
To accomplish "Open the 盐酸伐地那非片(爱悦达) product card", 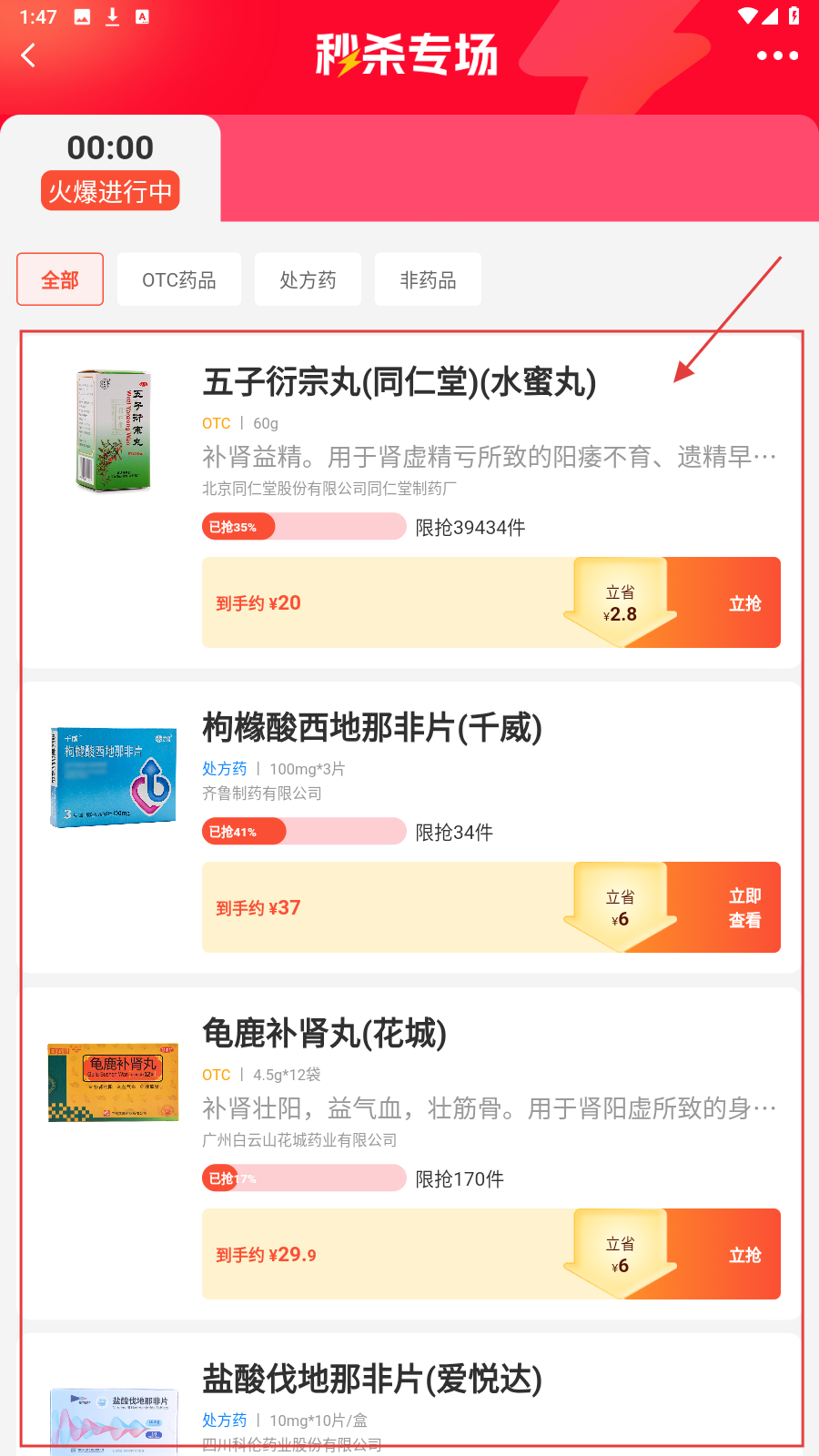I will 371,1380.
